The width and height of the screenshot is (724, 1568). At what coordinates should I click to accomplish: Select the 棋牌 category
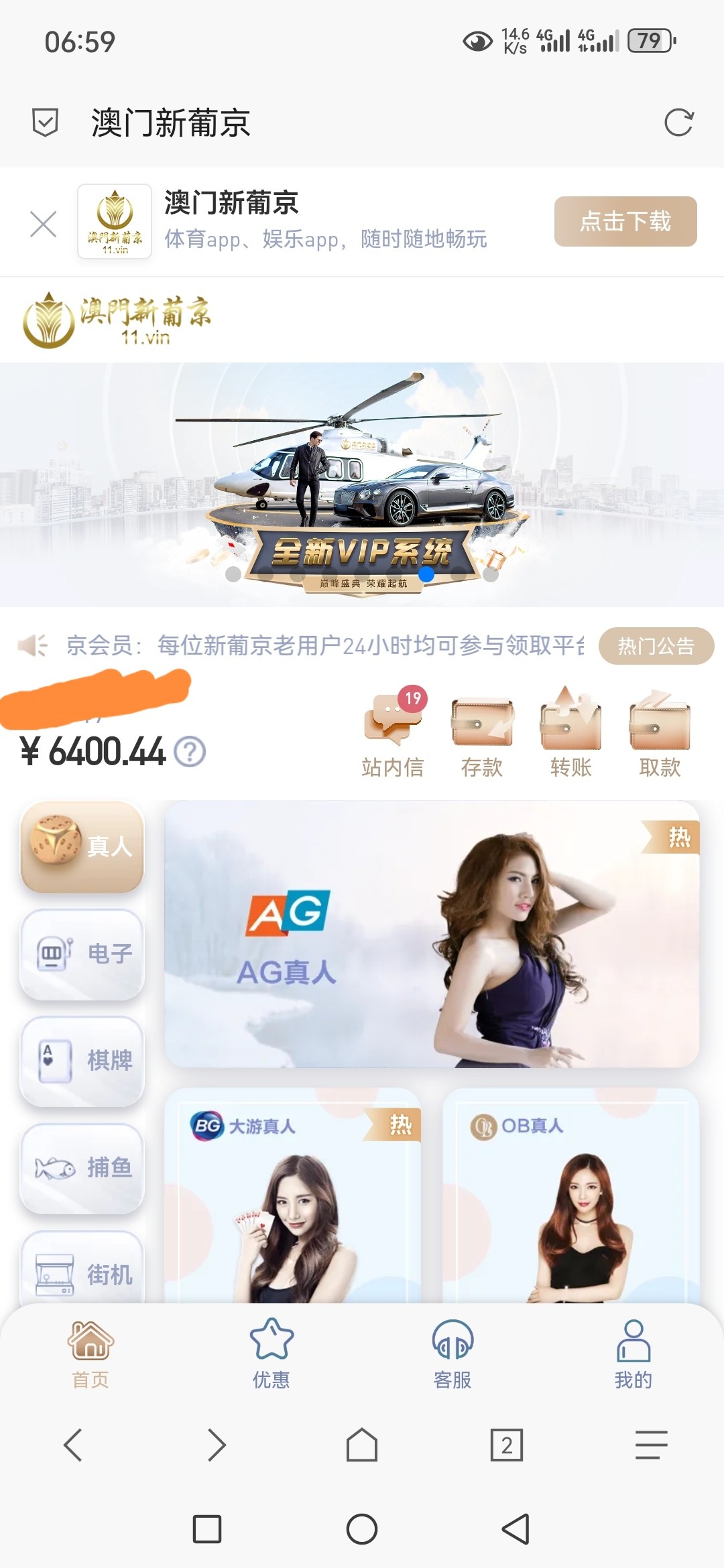tap(82, 1061)
